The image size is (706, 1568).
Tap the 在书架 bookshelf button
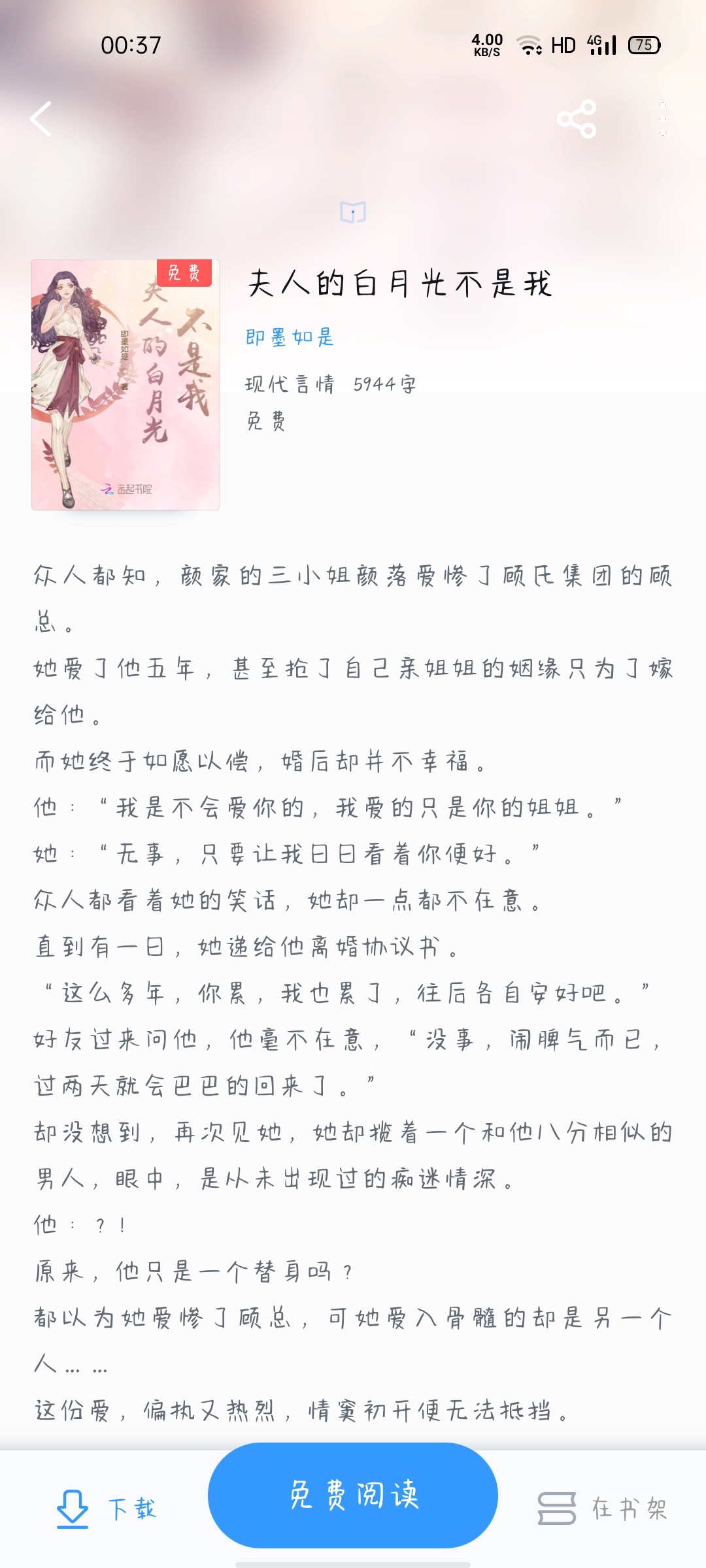(602, 1509)
